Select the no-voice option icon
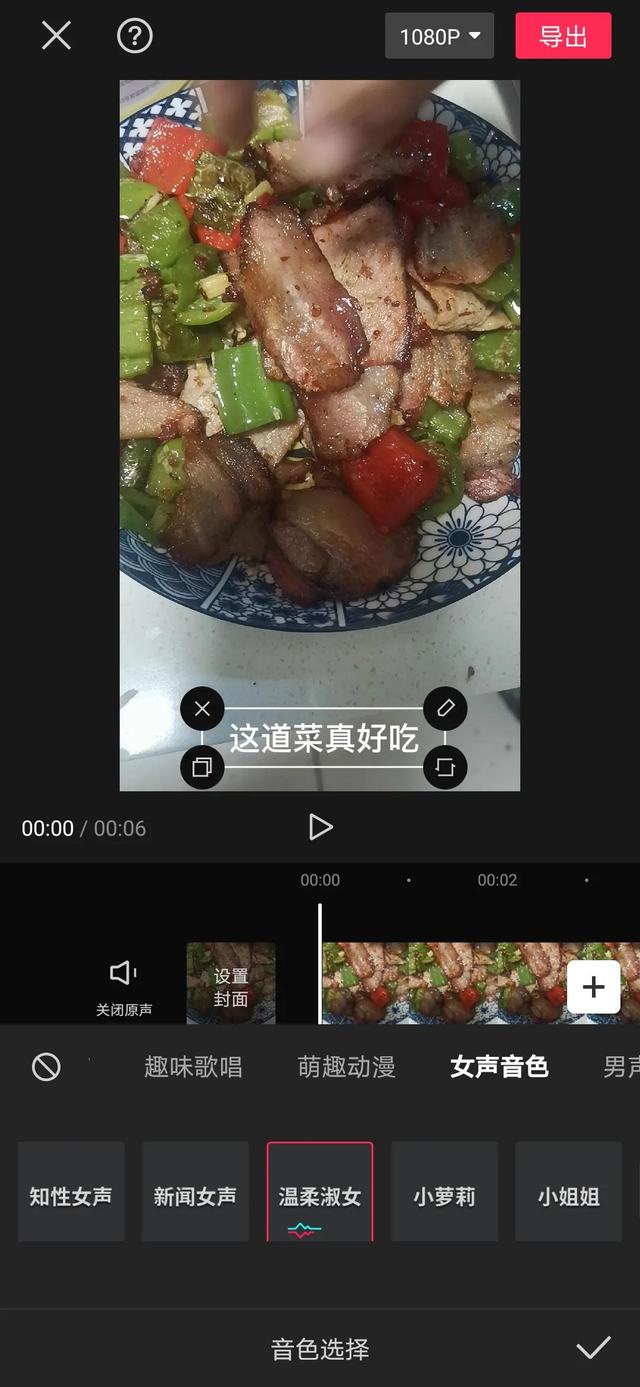Image resolution: width=640 pixels, height=1387 pixels. click(46, 1067)
